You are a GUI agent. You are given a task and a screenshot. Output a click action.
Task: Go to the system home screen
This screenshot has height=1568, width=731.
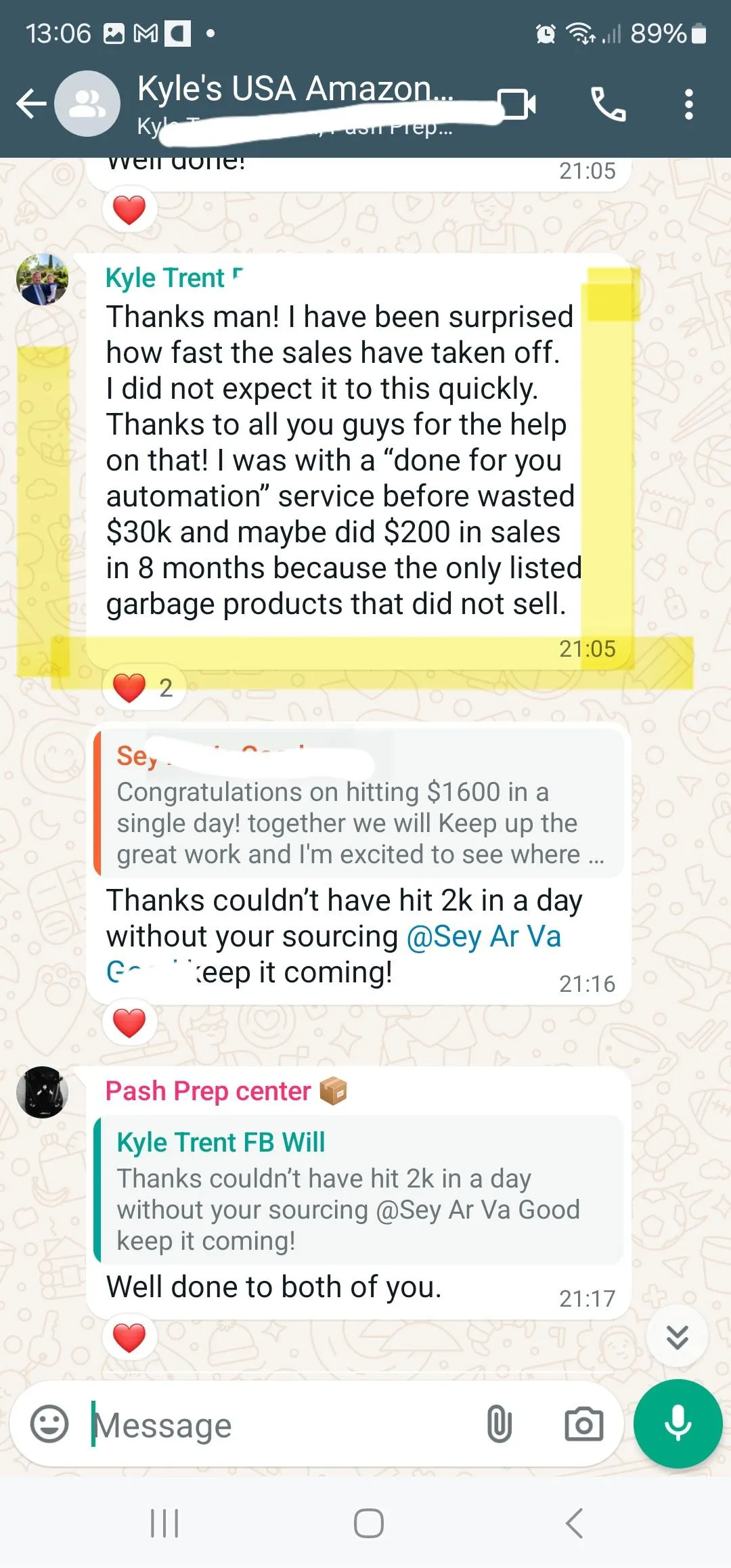coord(368,1523)
